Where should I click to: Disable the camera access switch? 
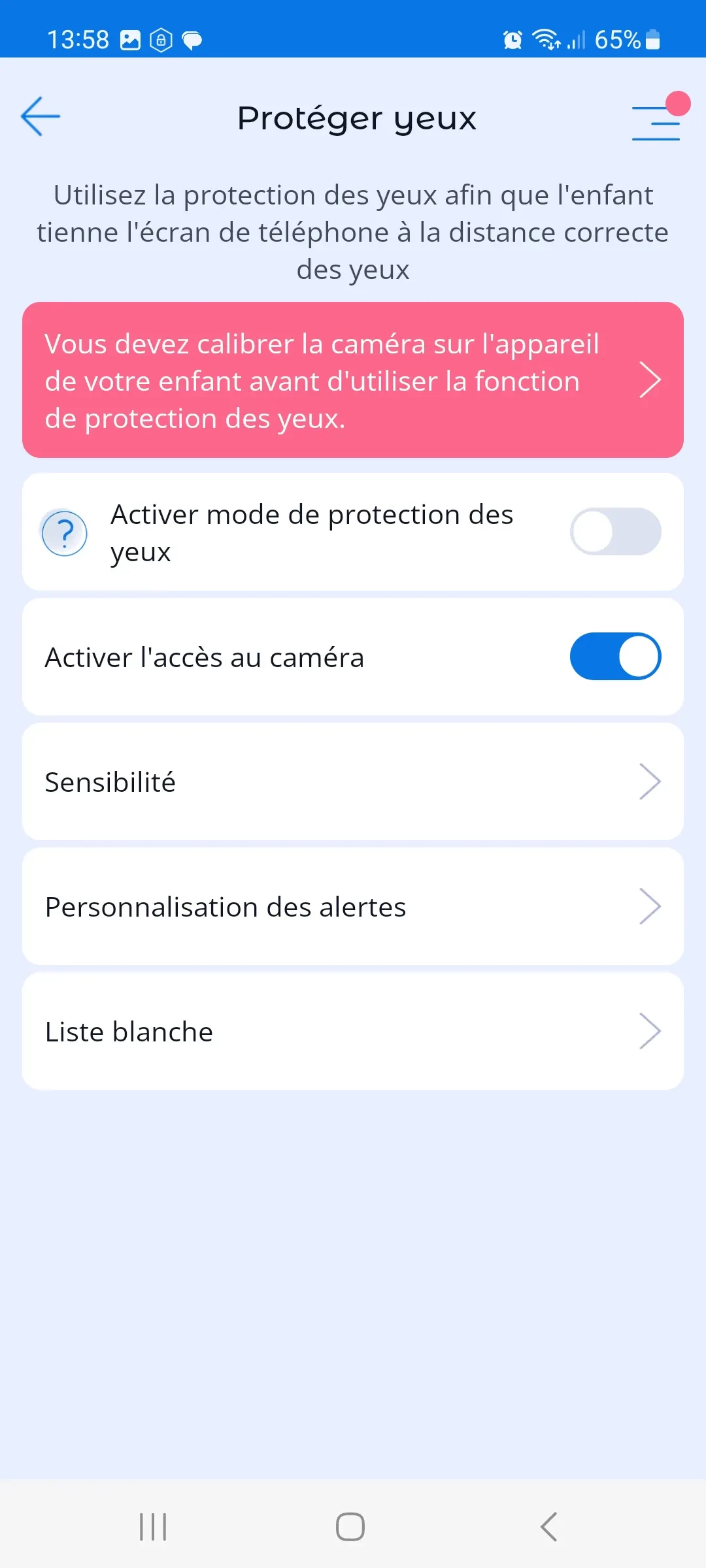point(615,657)
